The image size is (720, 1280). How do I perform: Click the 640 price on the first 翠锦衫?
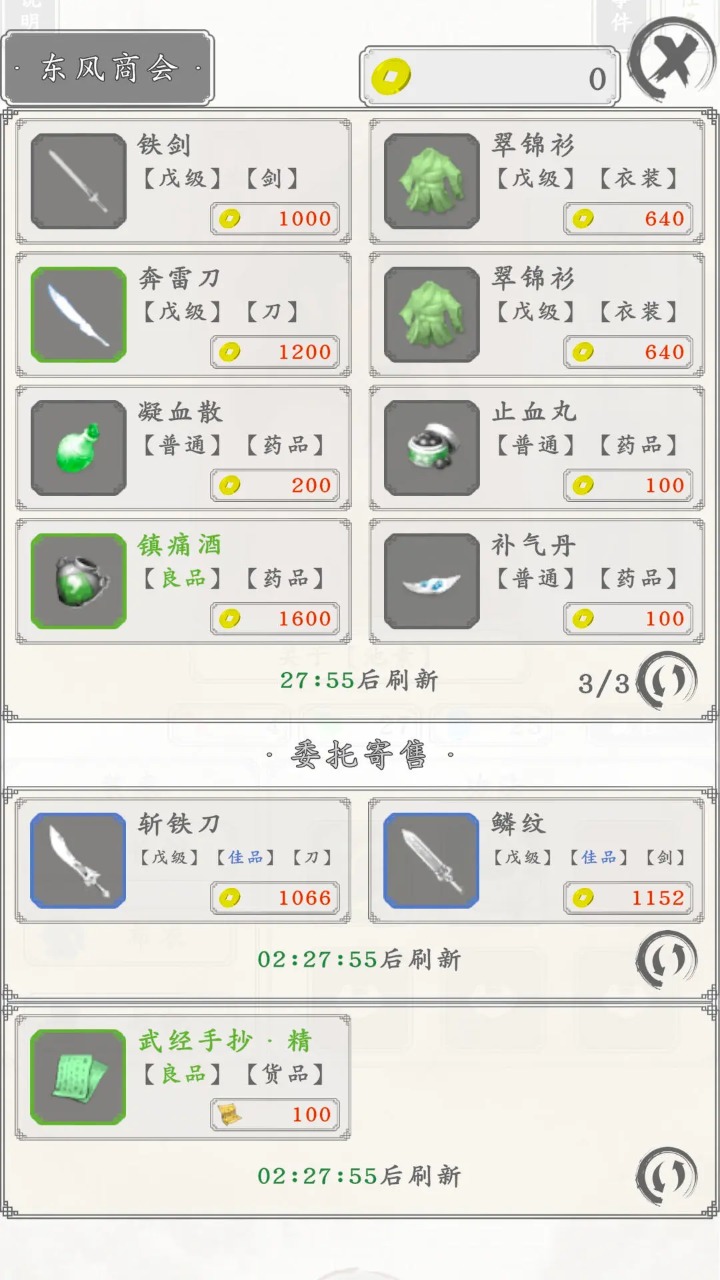[x=628, y=218]
